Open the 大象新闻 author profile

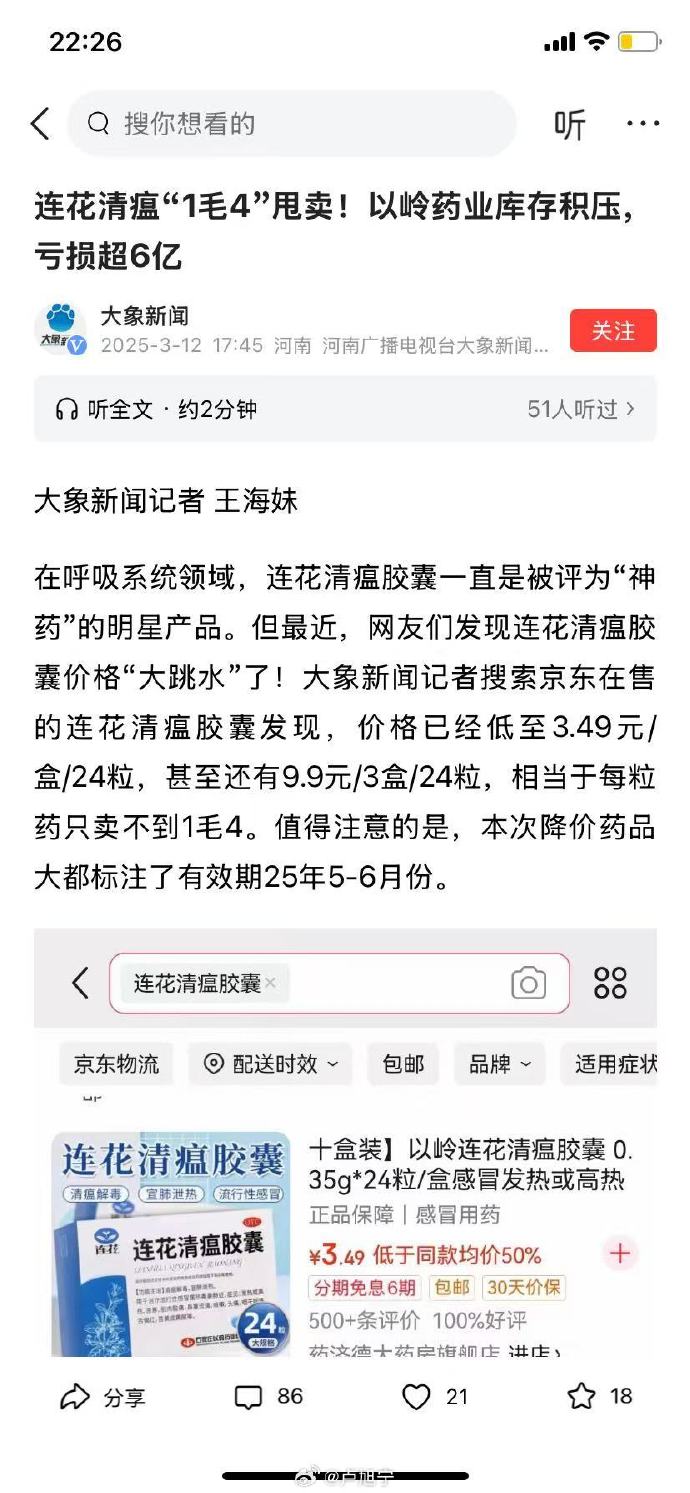pyautogui.click(x=145, y=316)
